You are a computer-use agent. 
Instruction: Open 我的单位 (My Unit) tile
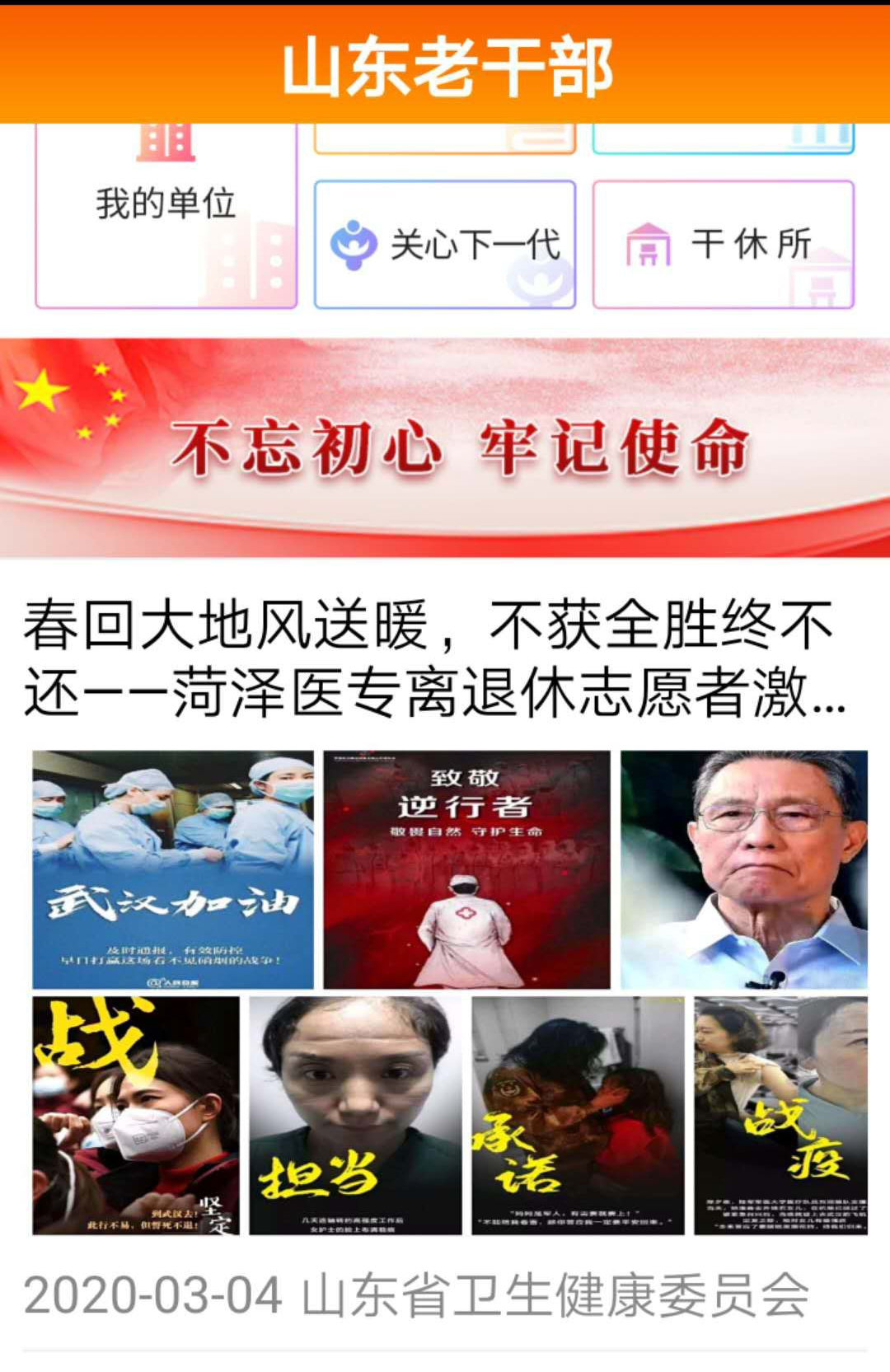166,214
